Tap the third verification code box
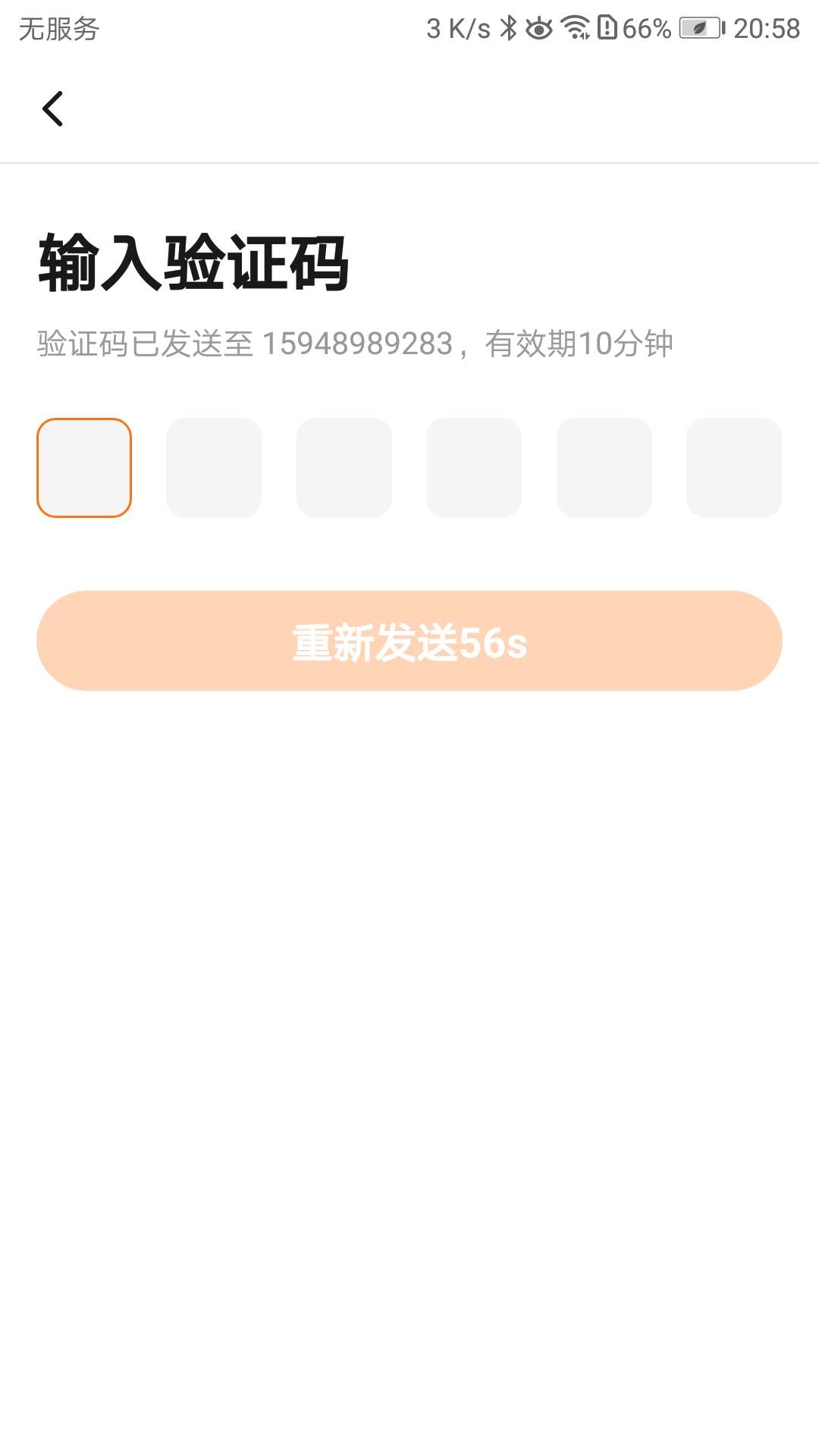 tap(344, 468)
